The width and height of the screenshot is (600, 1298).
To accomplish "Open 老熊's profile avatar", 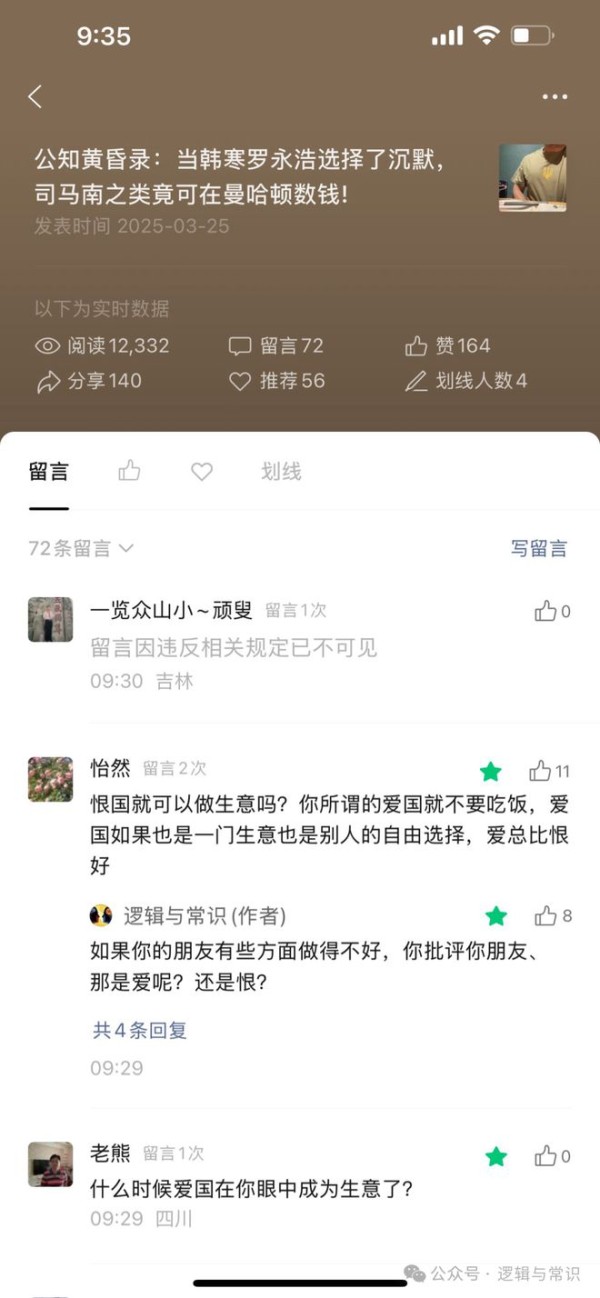I will click(50, 1164).
